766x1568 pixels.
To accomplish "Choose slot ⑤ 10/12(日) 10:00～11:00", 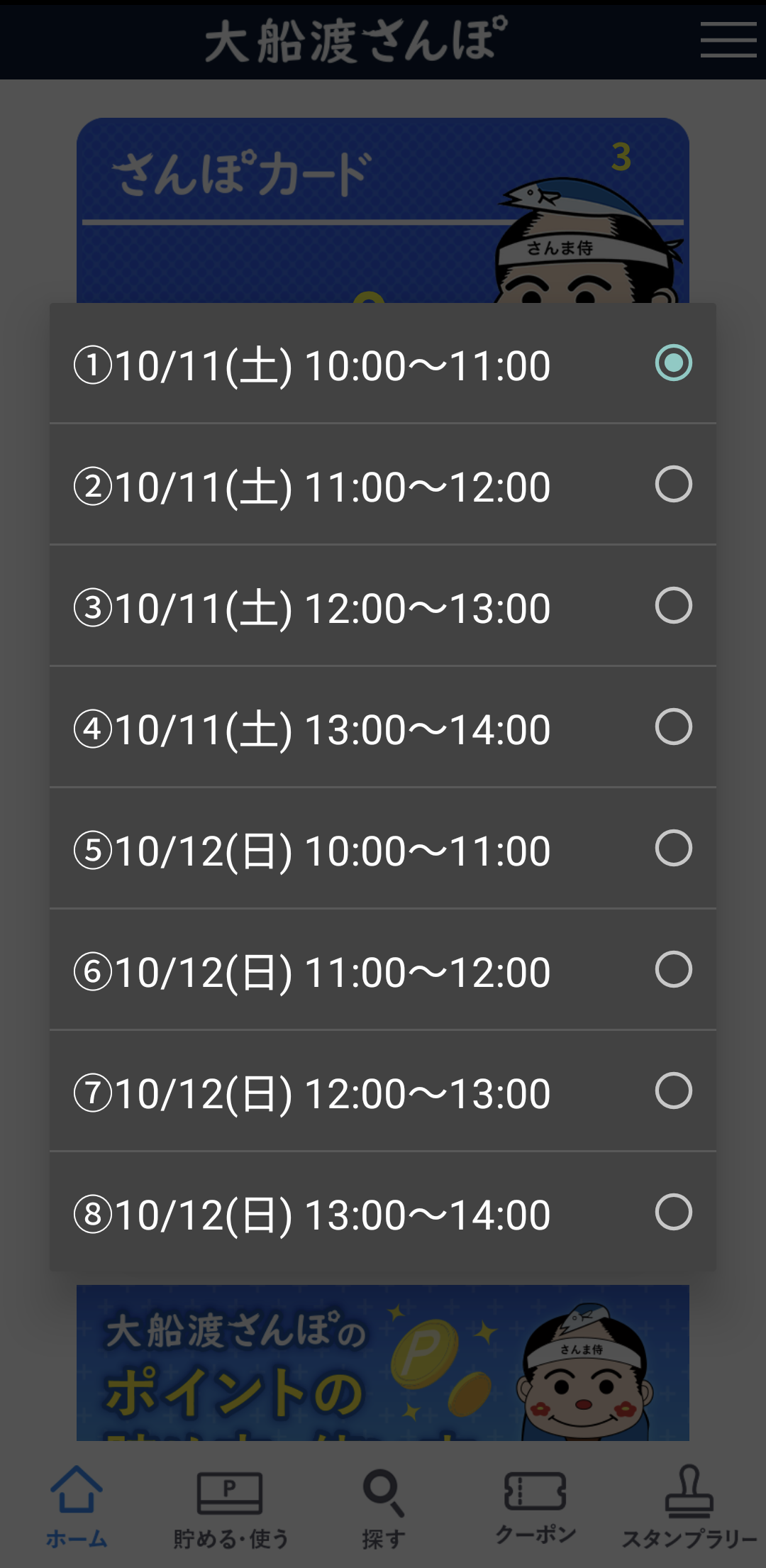I will [x=383, y=849].
